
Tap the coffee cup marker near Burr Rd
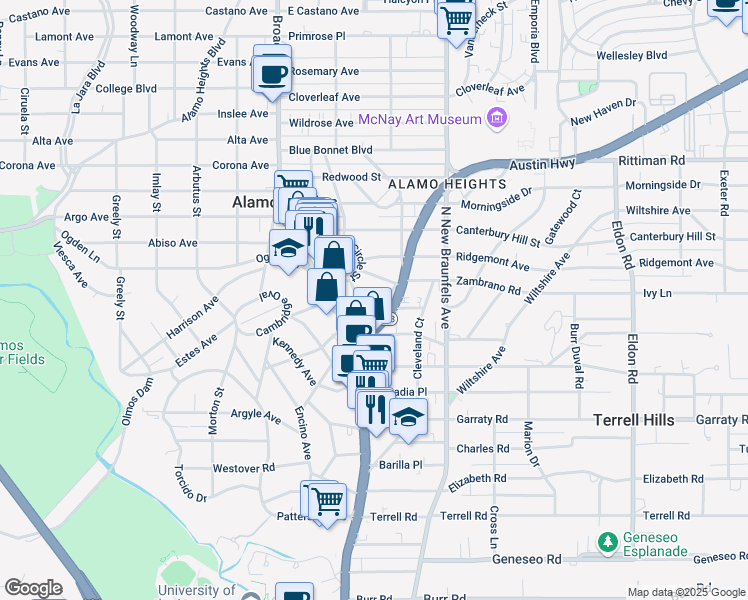pos(294,595)
